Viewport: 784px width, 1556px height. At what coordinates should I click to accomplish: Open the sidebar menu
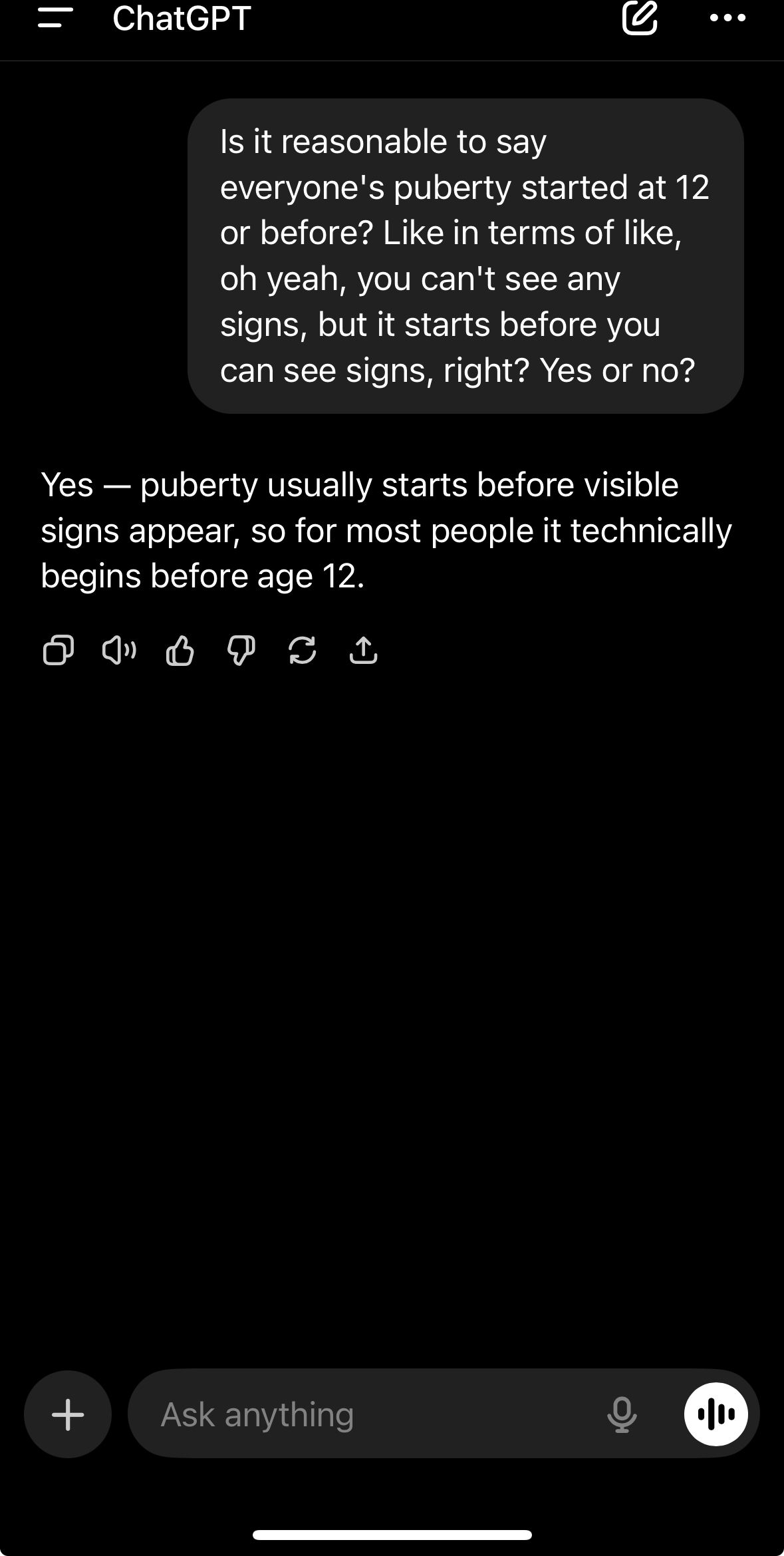[x=55, y=18]
